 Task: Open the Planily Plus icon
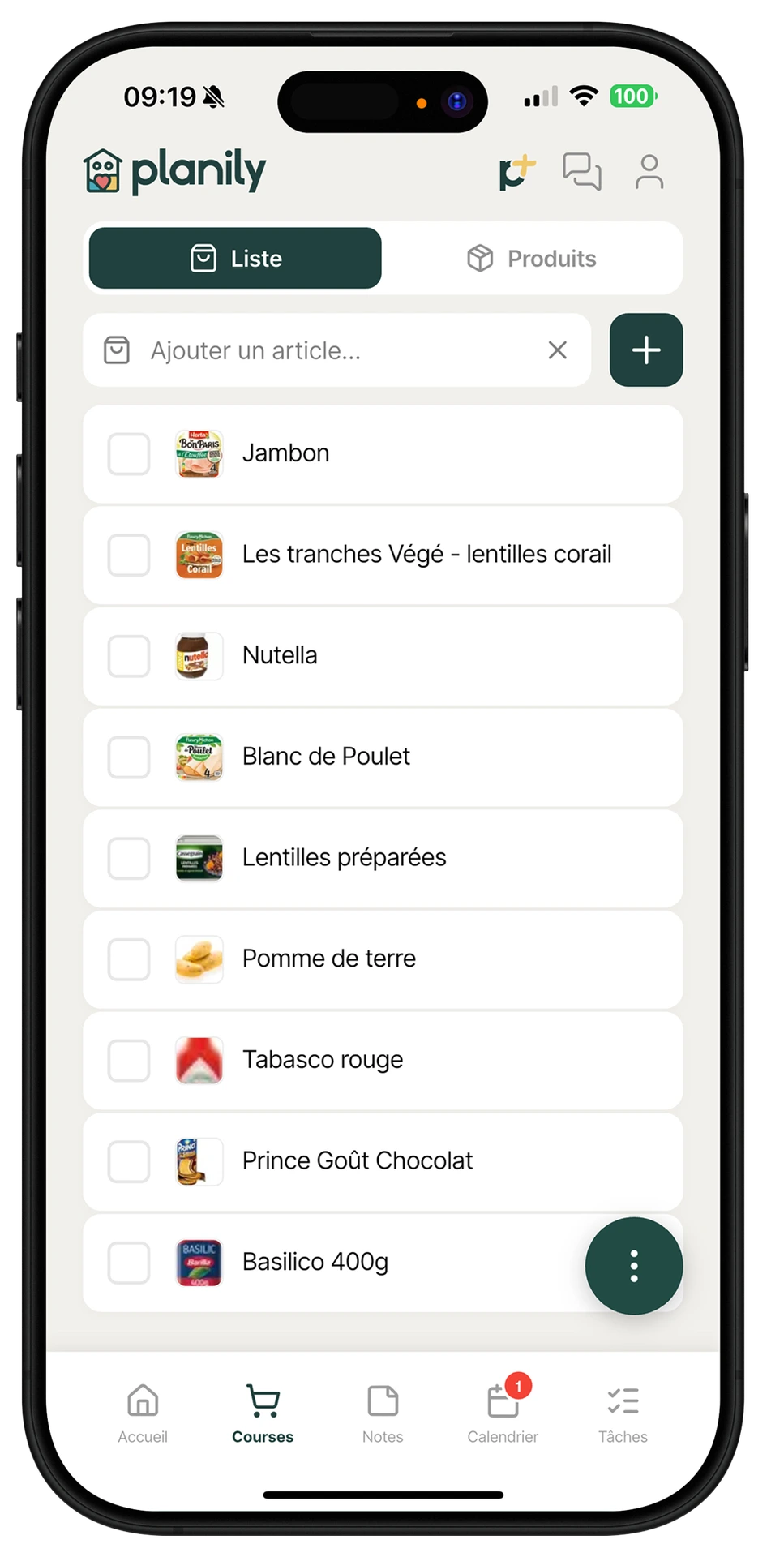[x=516, y=172]
